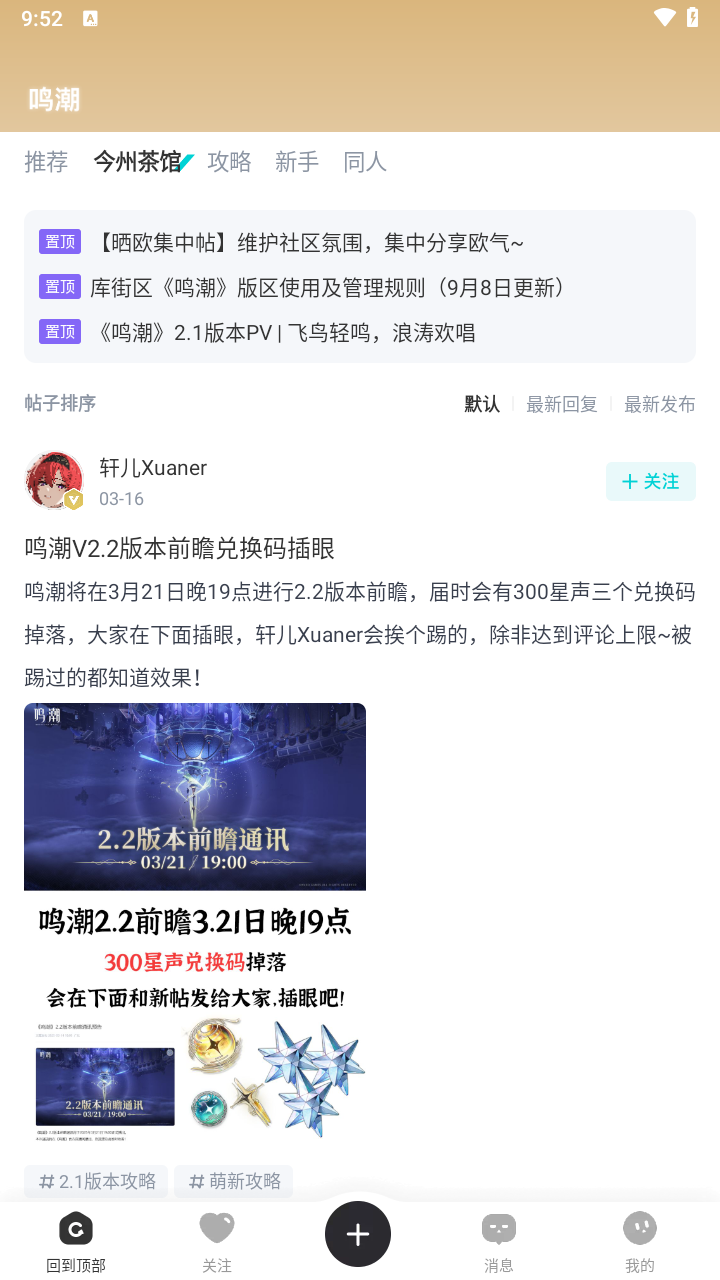Open 轩儿Xuaner's profile avatar

[54, 480]
